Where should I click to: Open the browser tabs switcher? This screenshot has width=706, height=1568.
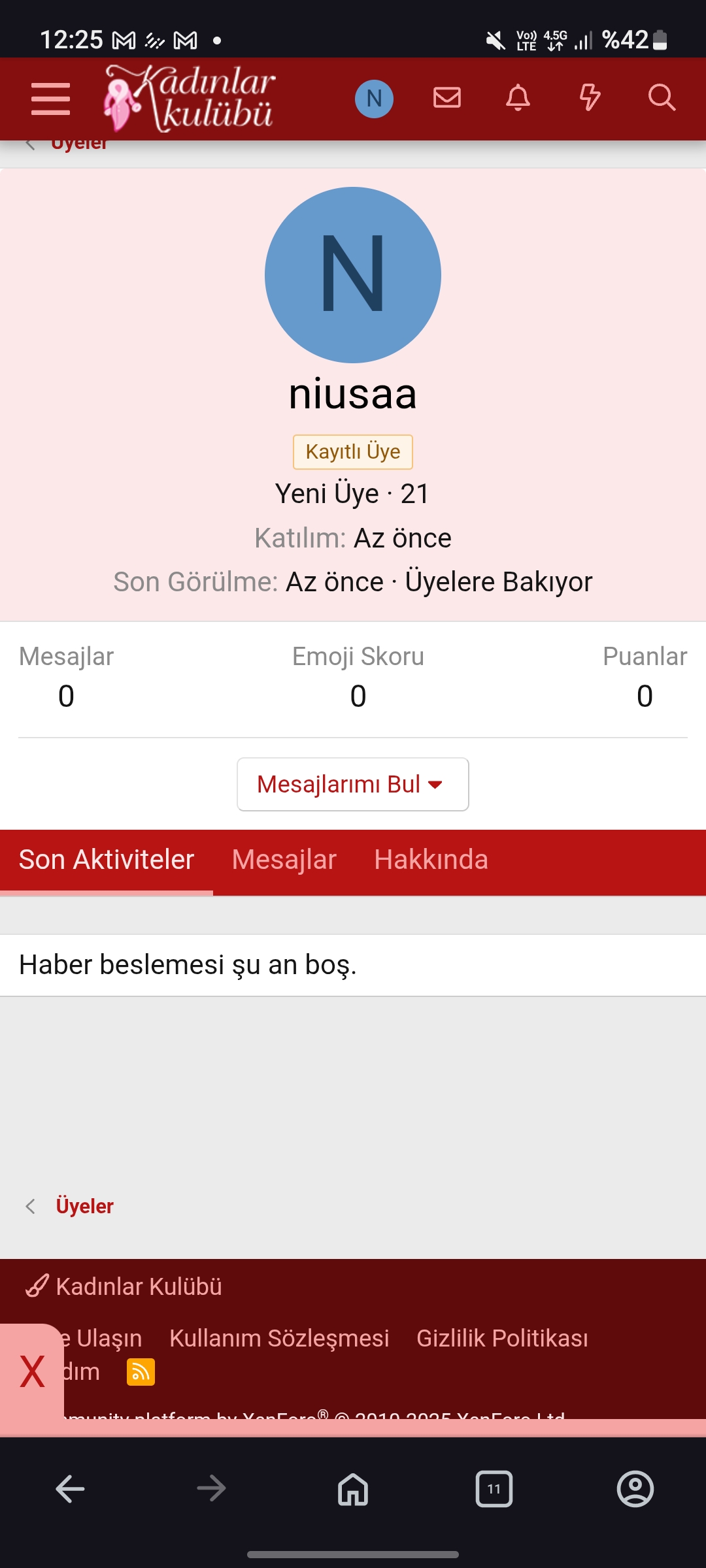pos(494,1489)
